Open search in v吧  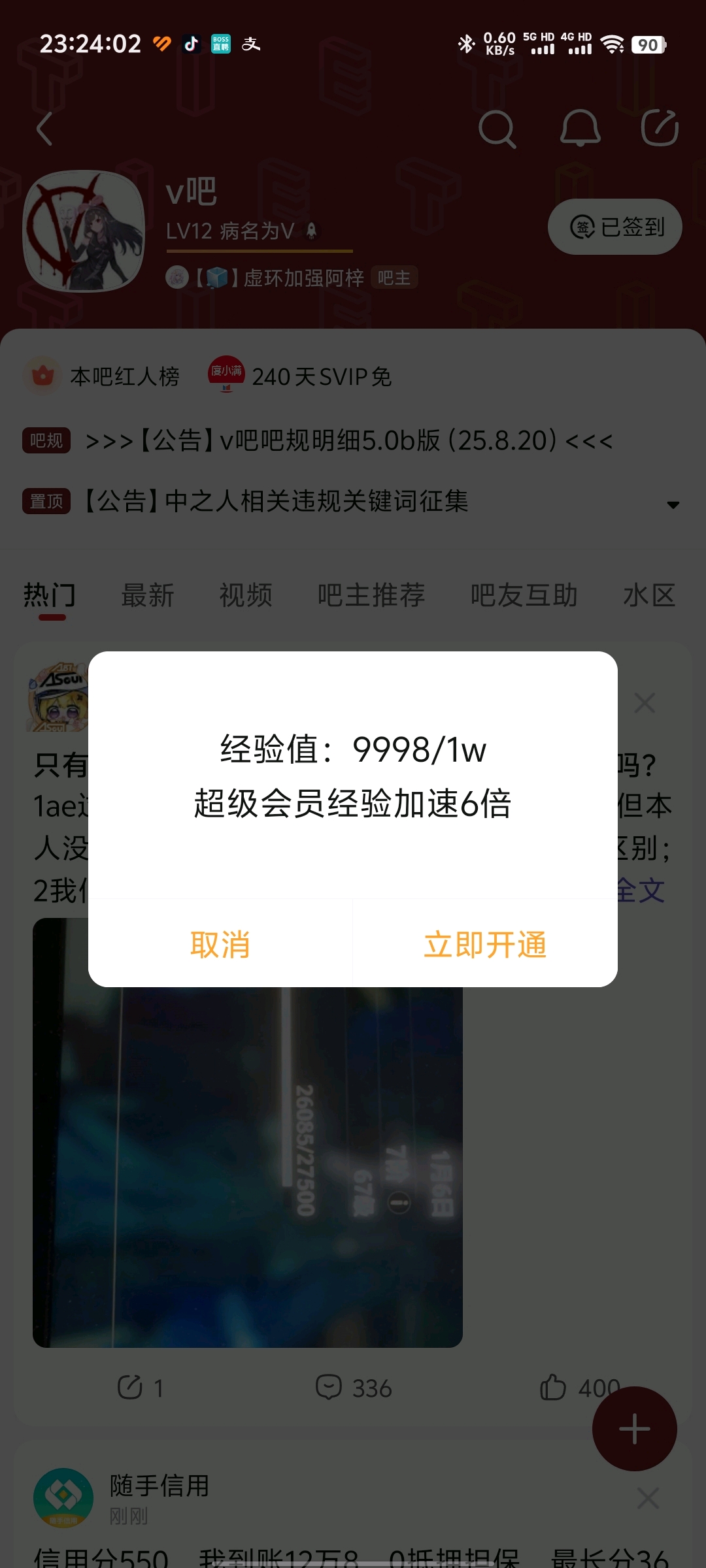tap(497, 128)
